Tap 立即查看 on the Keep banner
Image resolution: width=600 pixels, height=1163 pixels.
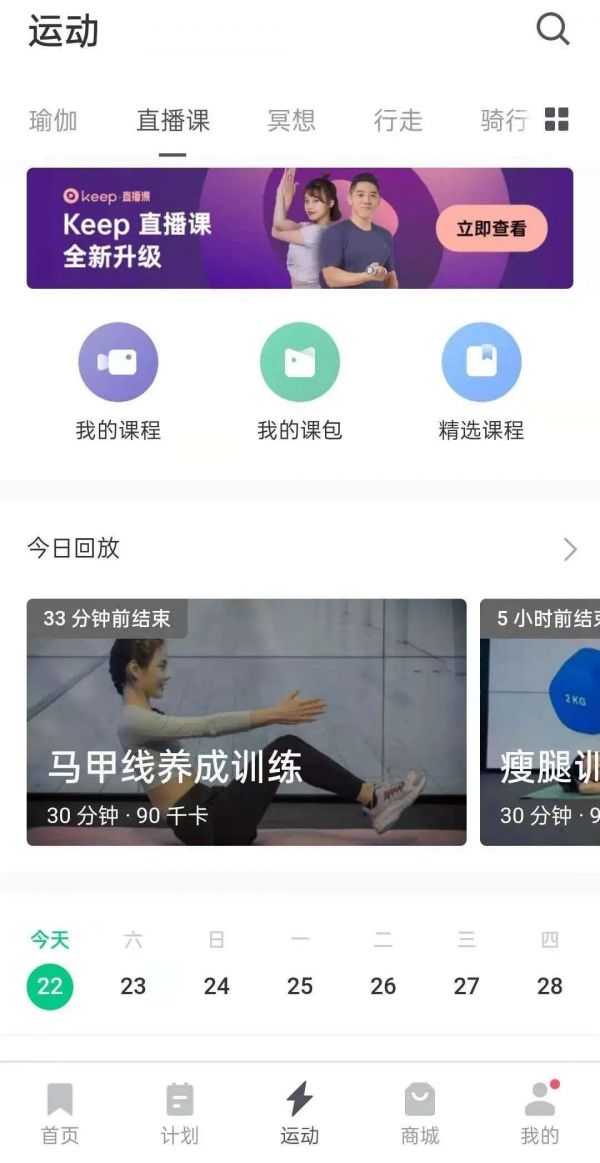tap(491, 229)
